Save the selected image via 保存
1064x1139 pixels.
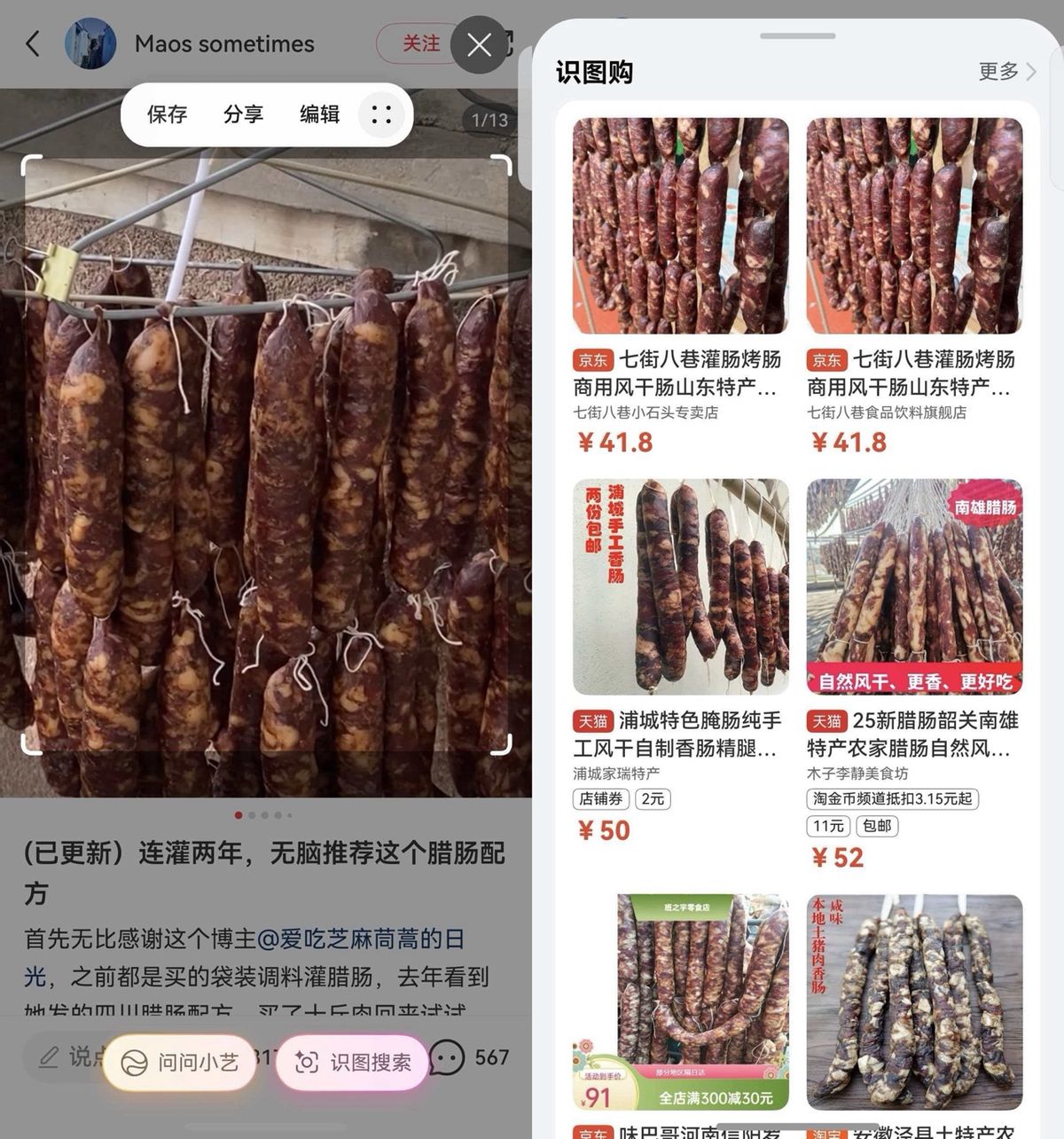click(167, 114)
